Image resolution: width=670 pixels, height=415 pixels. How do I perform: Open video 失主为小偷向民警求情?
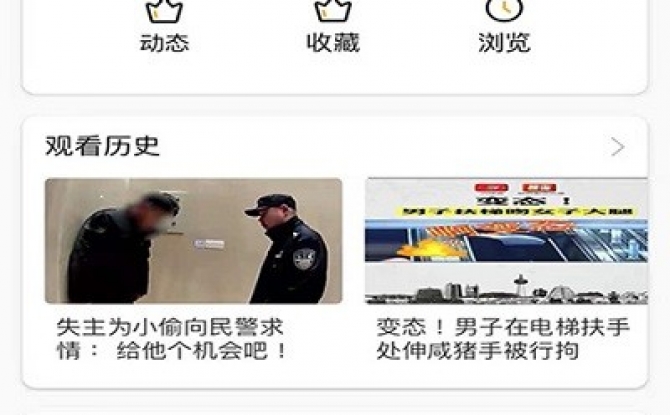coord(193,241)
